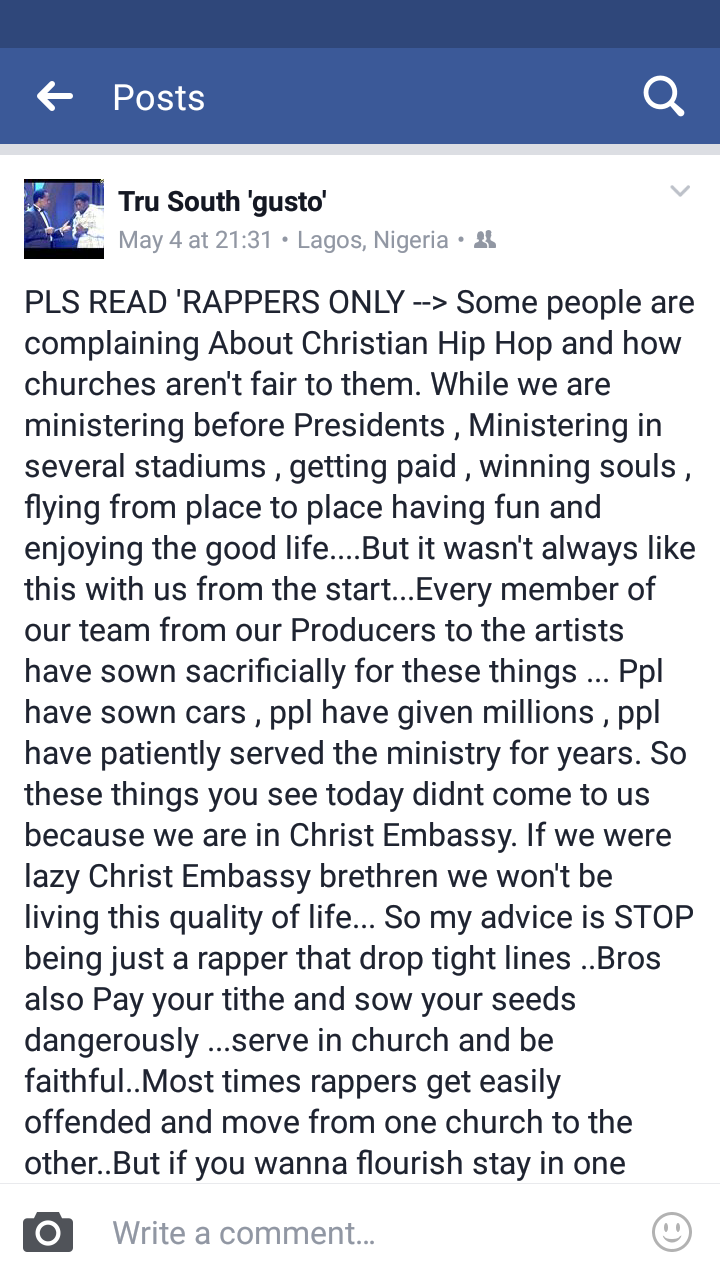Open the Lagos, Nigeria location link
Image resolution: width=720 pixels, height=1280 pixels.
(x=373, y=240)
